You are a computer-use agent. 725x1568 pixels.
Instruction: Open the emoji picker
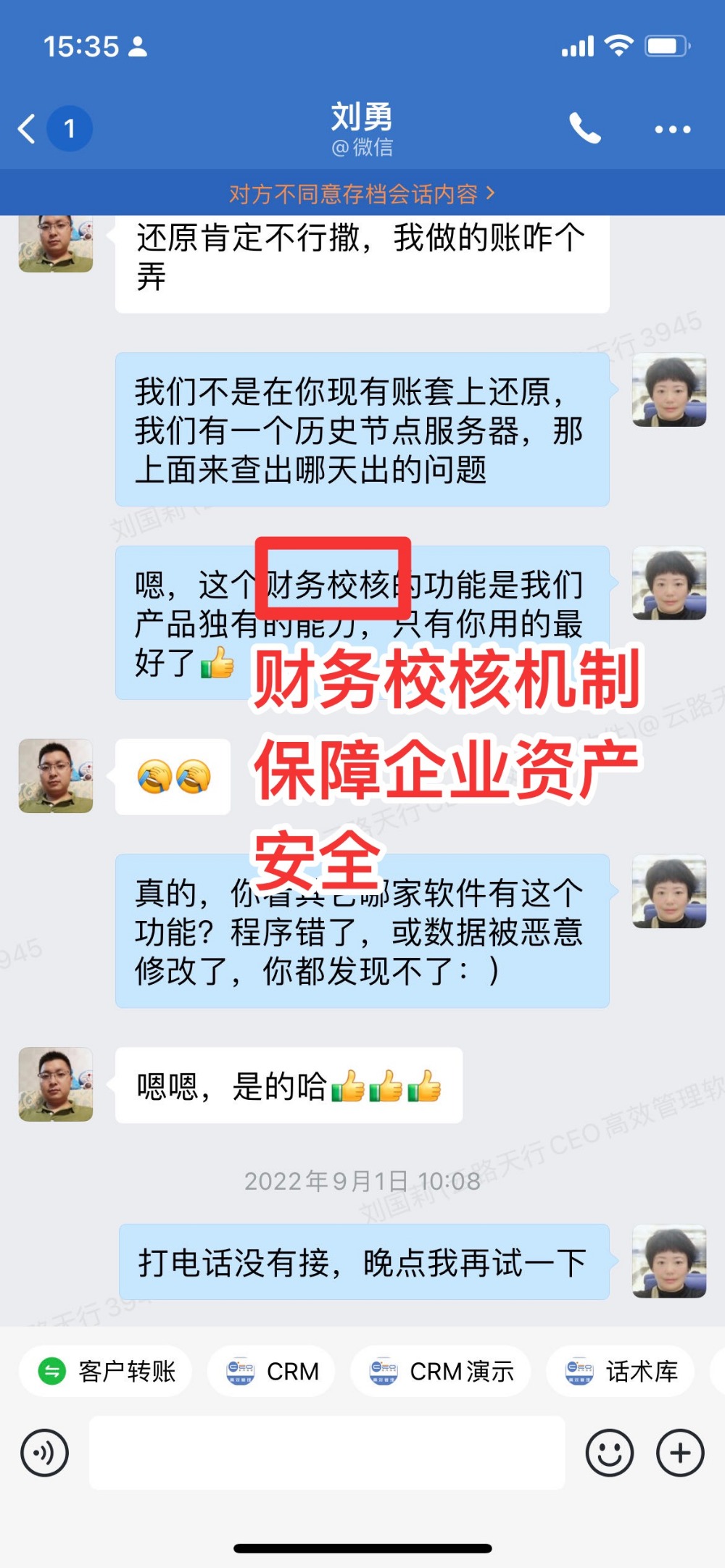(x=609, y=1453)
